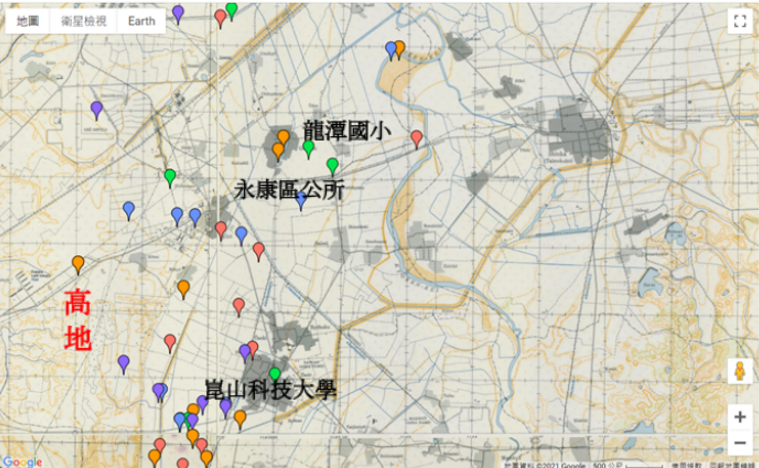Activate the Street View pegman

[x=739, y=371]
